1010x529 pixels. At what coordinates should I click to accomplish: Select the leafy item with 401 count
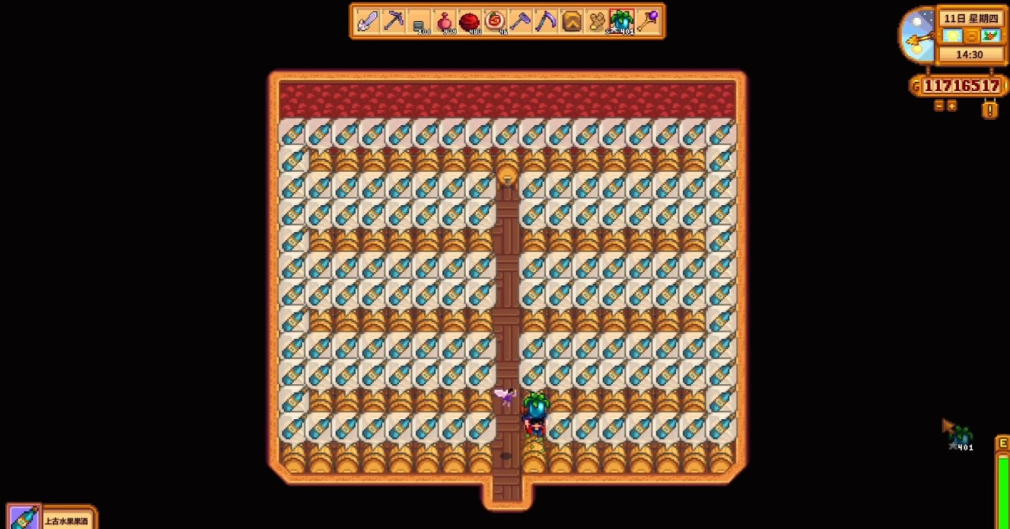point(622,21)
